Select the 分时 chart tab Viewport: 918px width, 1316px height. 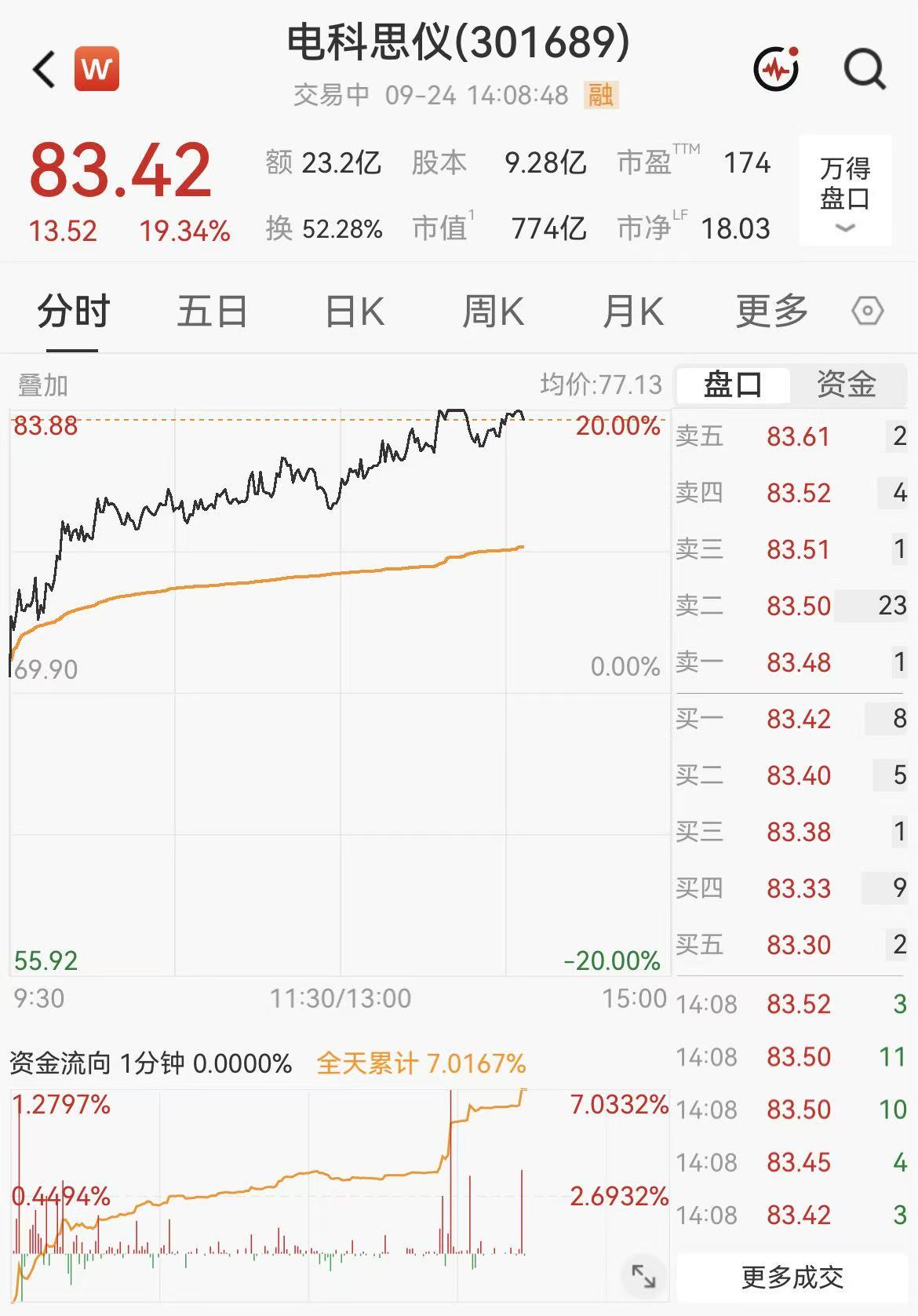(73, 312)
